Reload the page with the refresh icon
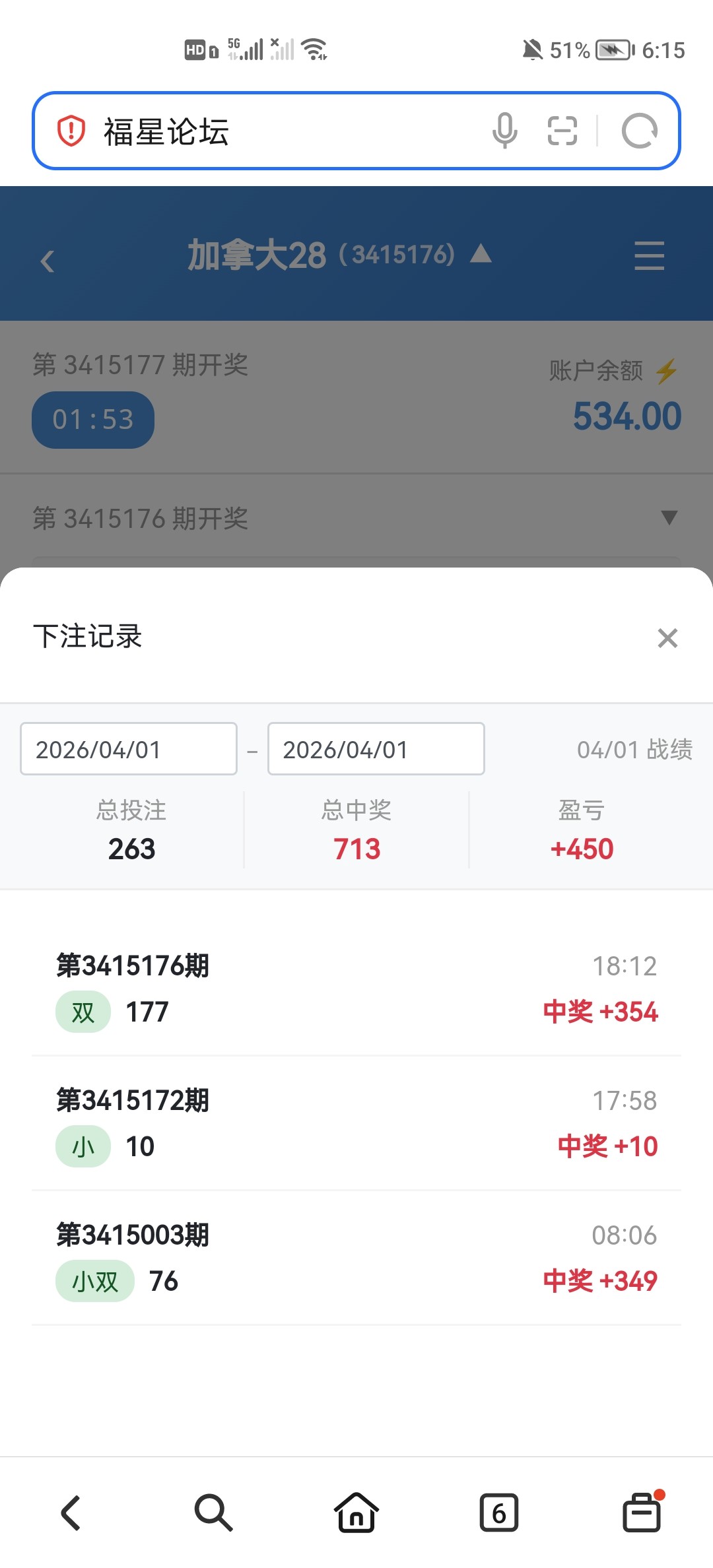 [639, 131]
